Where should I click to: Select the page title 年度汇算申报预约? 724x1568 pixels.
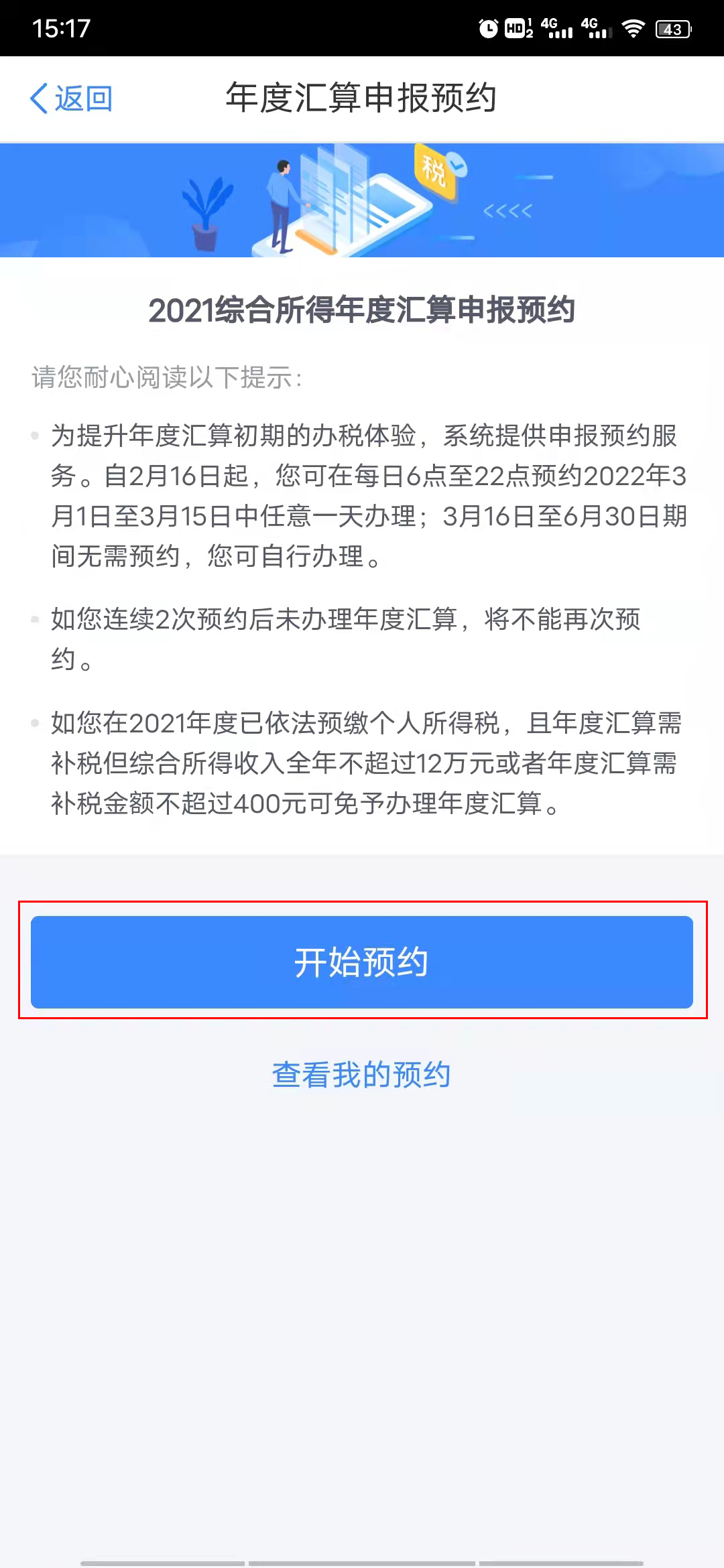click(362, 97)
